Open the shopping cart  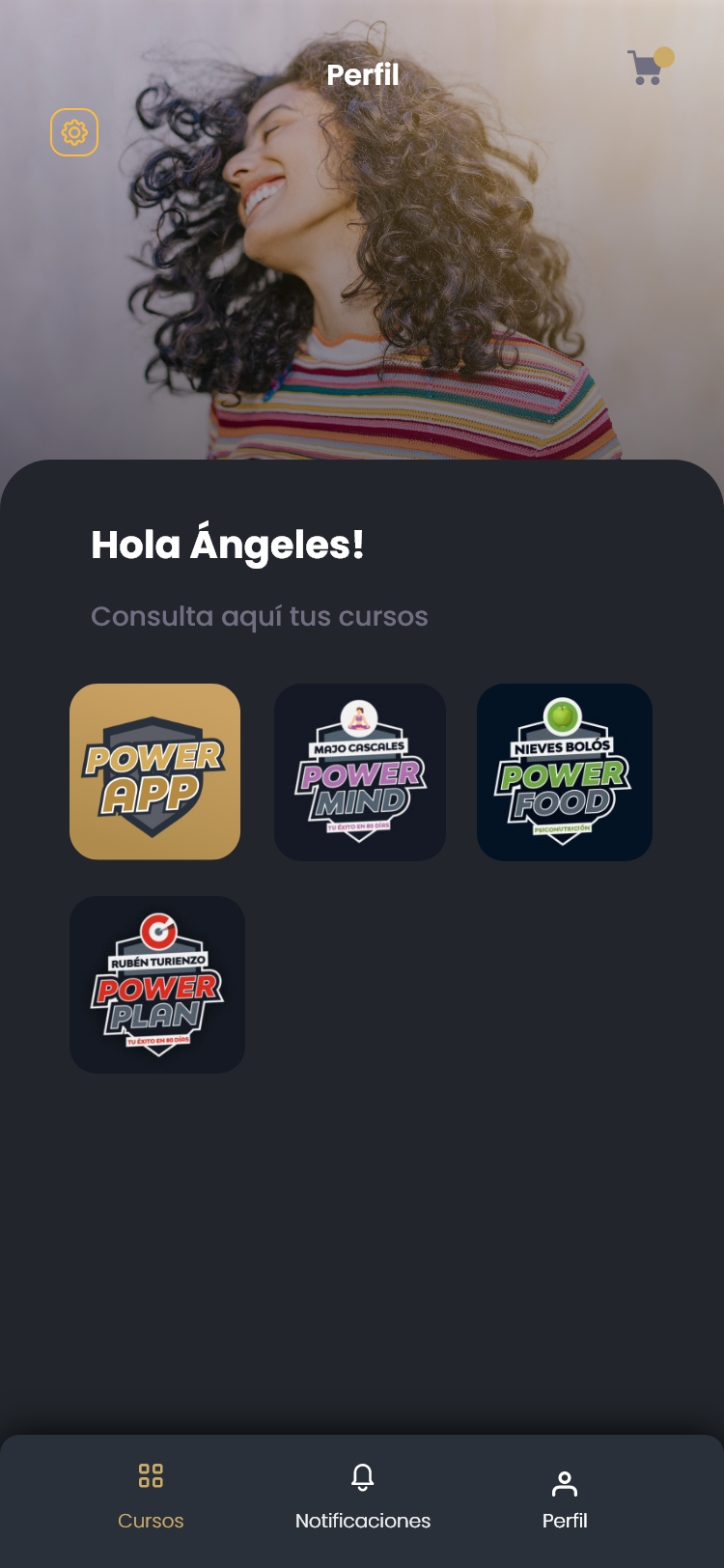647,68
